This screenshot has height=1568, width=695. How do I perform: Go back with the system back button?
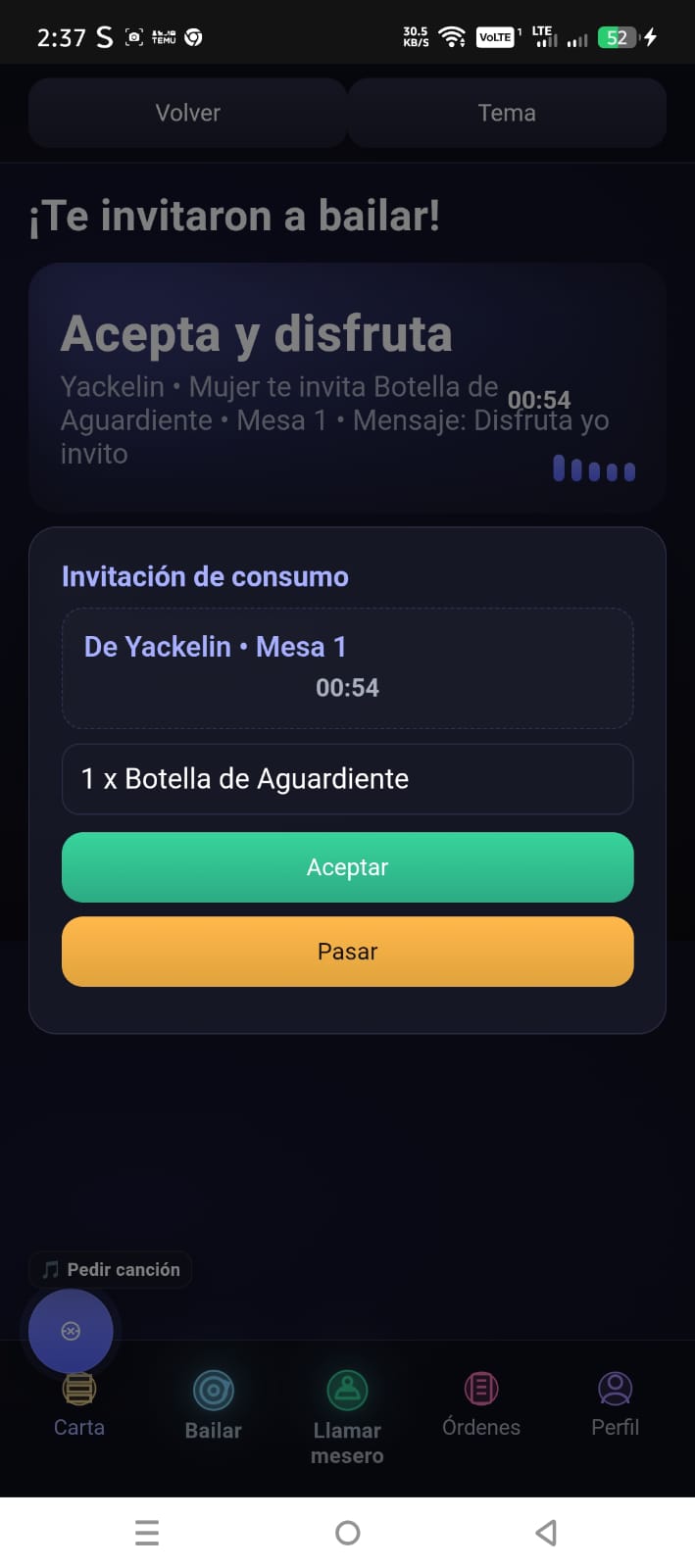[546, 1533]
